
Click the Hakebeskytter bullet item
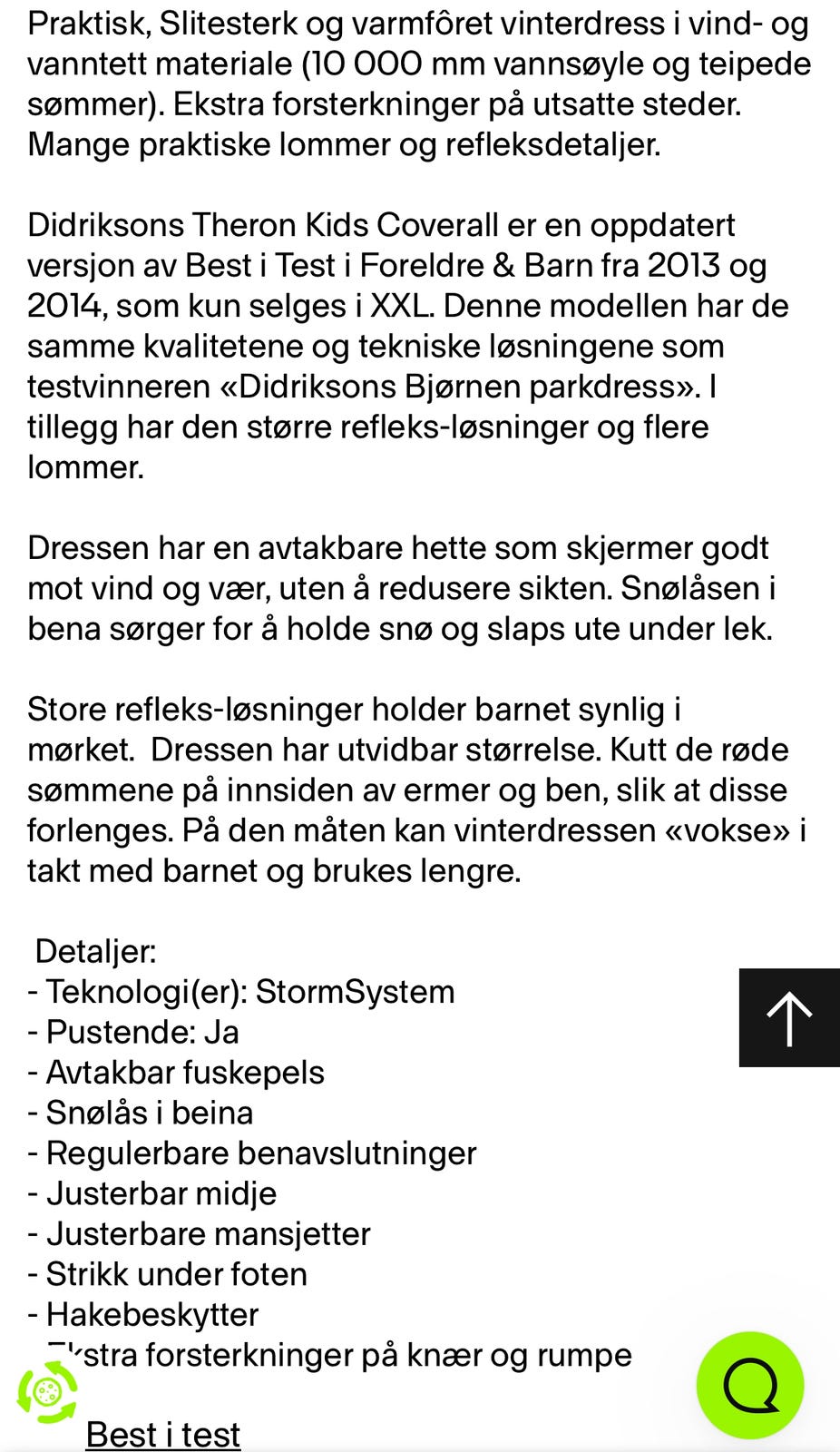[x=144, y=1315]
